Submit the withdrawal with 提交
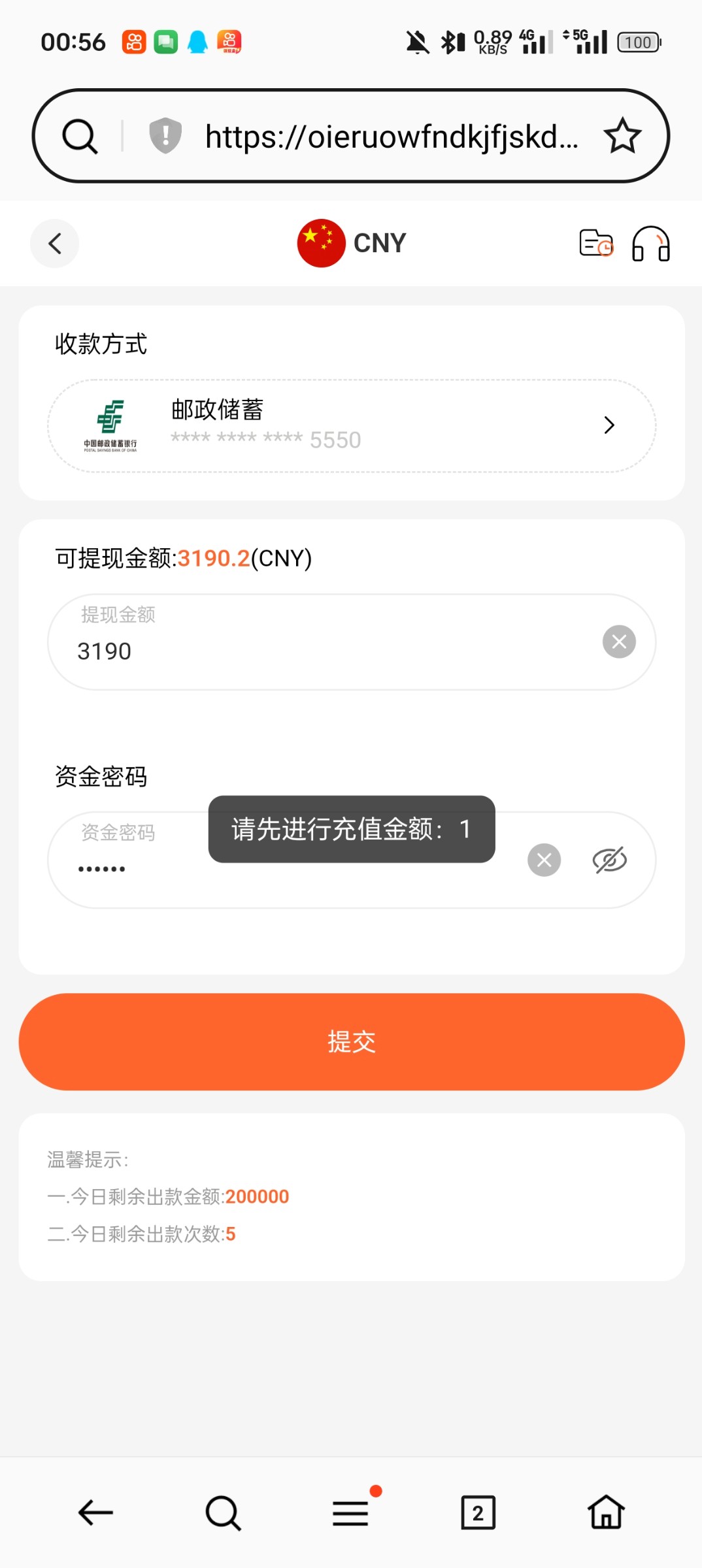The width and height of the screenshot is (702, 1568). (x=352, y=1042)
